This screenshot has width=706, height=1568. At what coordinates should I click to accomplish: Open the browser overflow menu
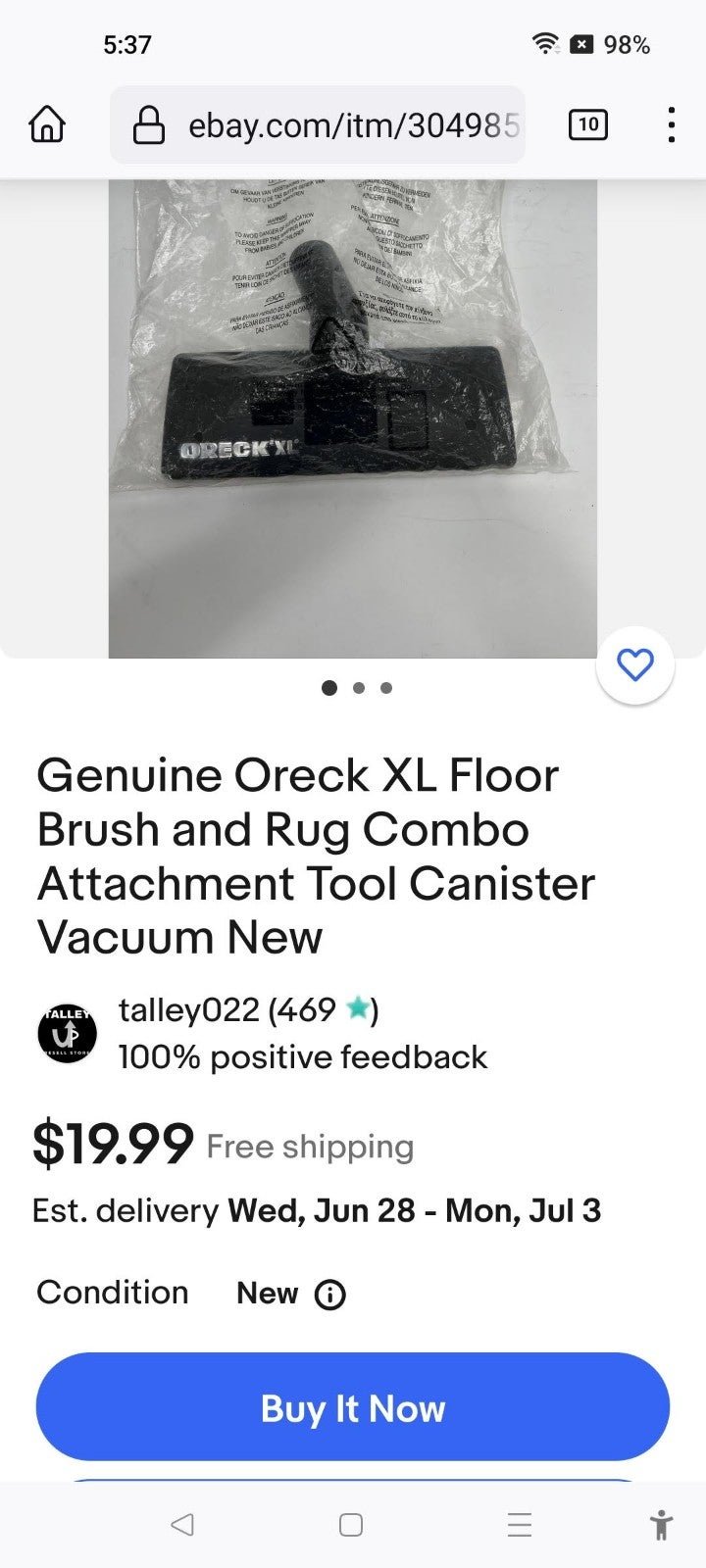(x=671, y=124)
